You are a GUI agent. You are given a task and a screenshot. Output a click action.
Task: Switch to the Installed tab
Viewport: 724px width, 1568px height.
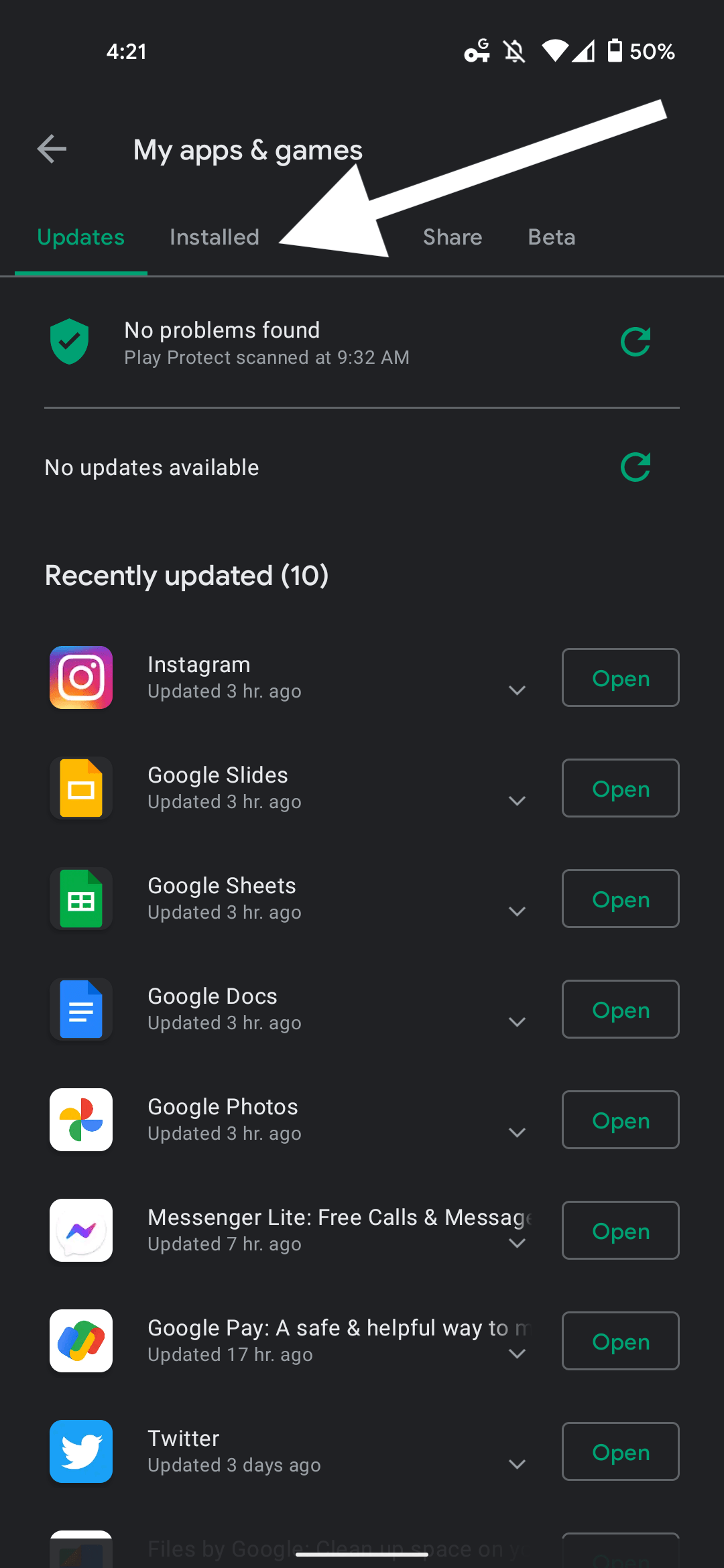click(x=213, y=237)
